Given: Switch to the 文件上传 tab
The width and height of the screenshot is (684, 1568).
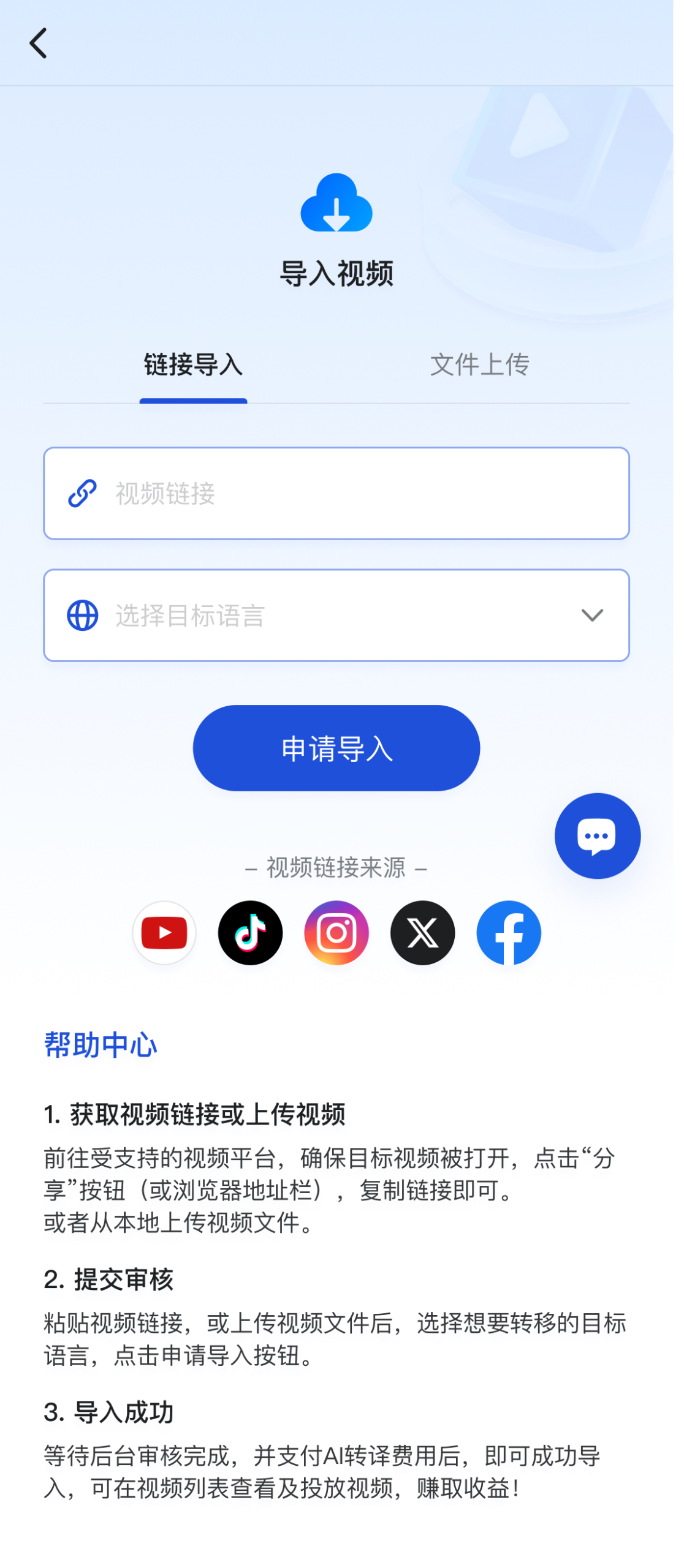Looking at the screenshot, I should 479,365.
